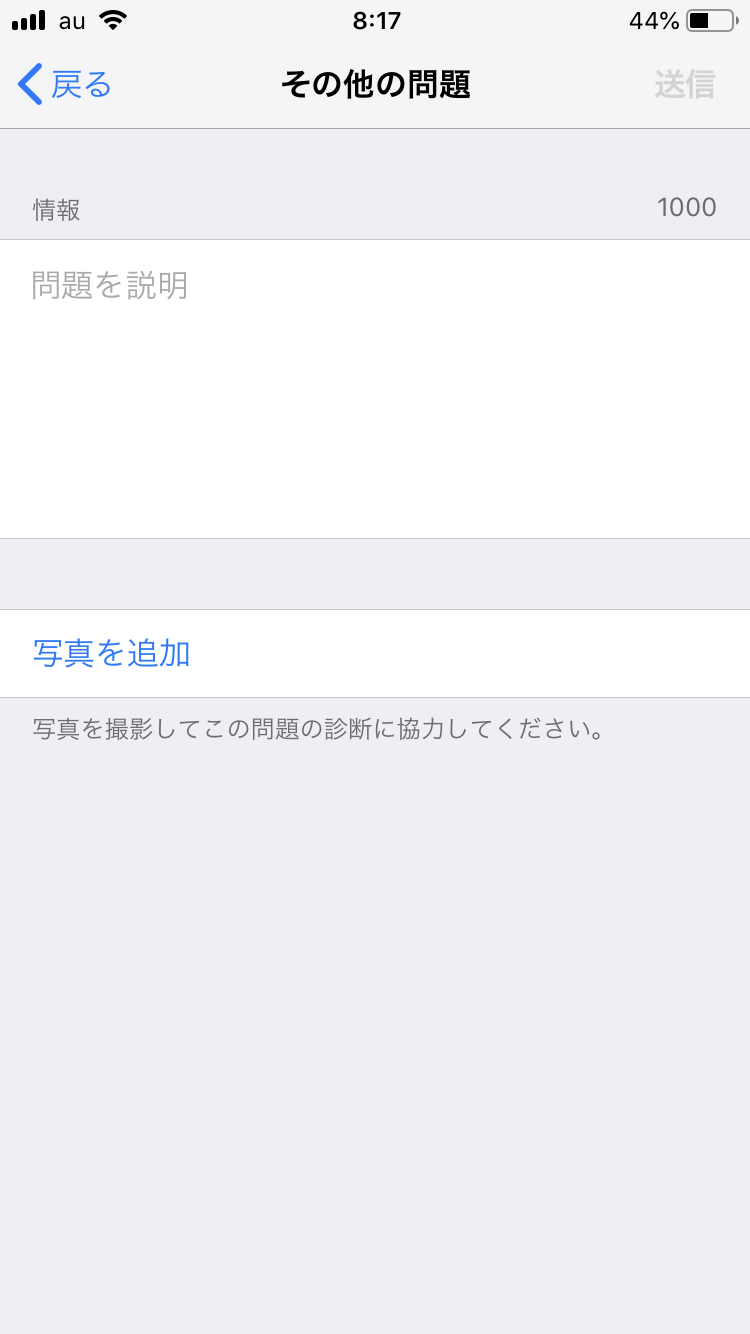
Task: Go back using the 戻る button
Action: (65, 85)
